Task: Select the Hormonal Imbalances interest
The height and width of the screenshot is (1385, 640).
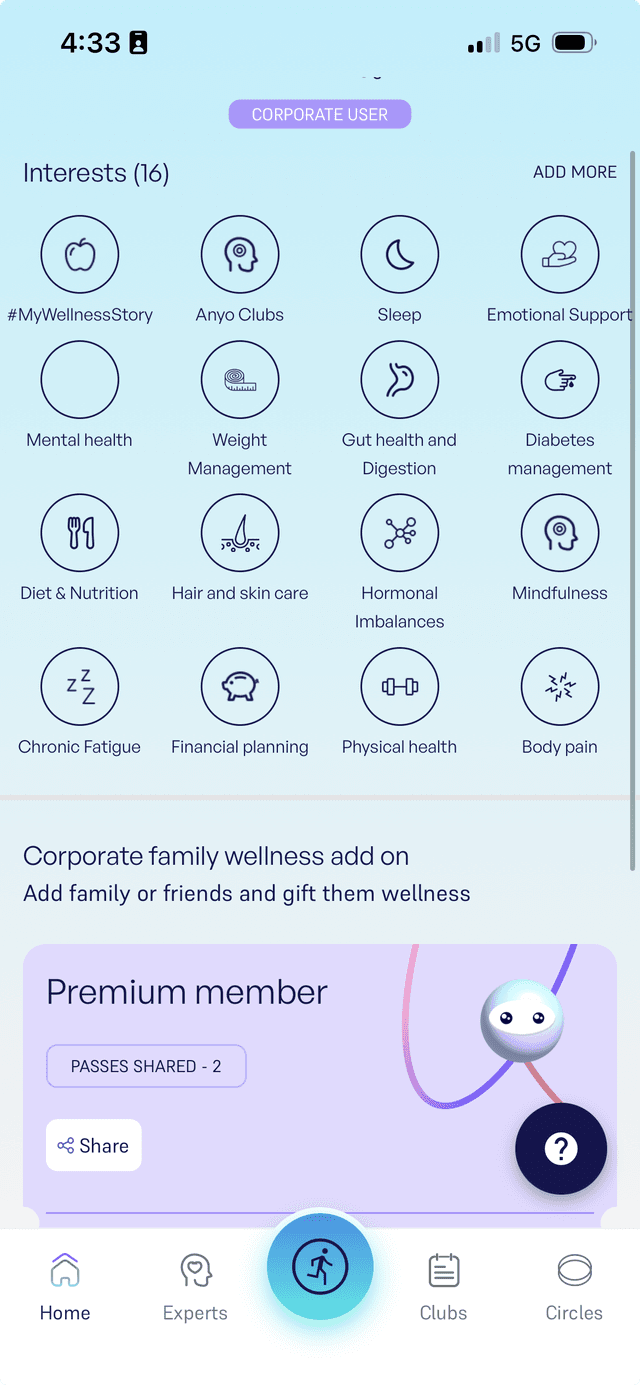Action: (x=399, y=533)
